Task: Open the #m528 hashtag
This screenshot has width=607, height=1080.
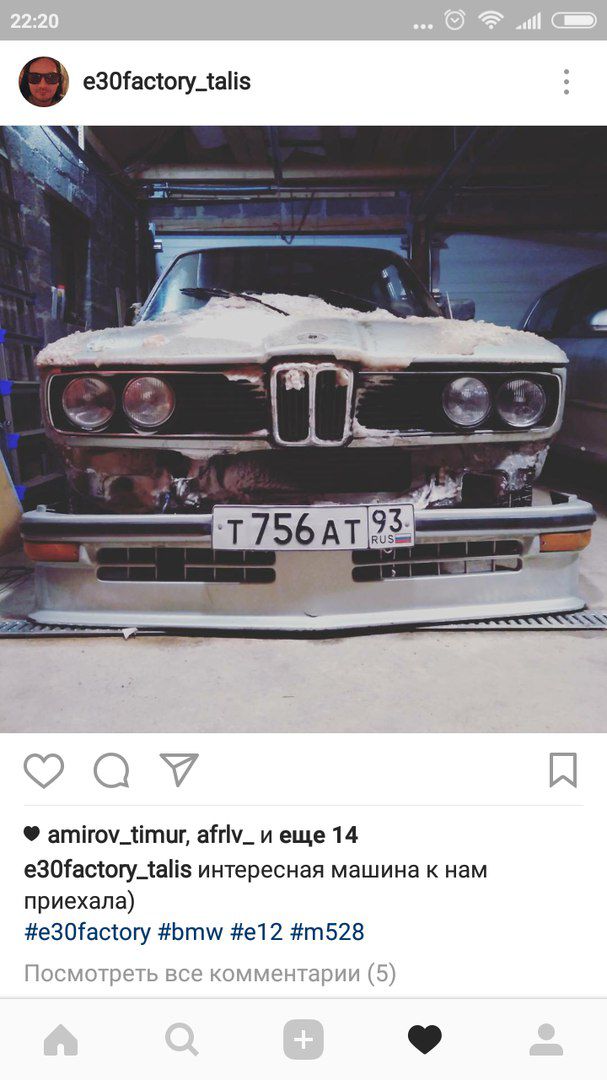Action: coord(327,932)
